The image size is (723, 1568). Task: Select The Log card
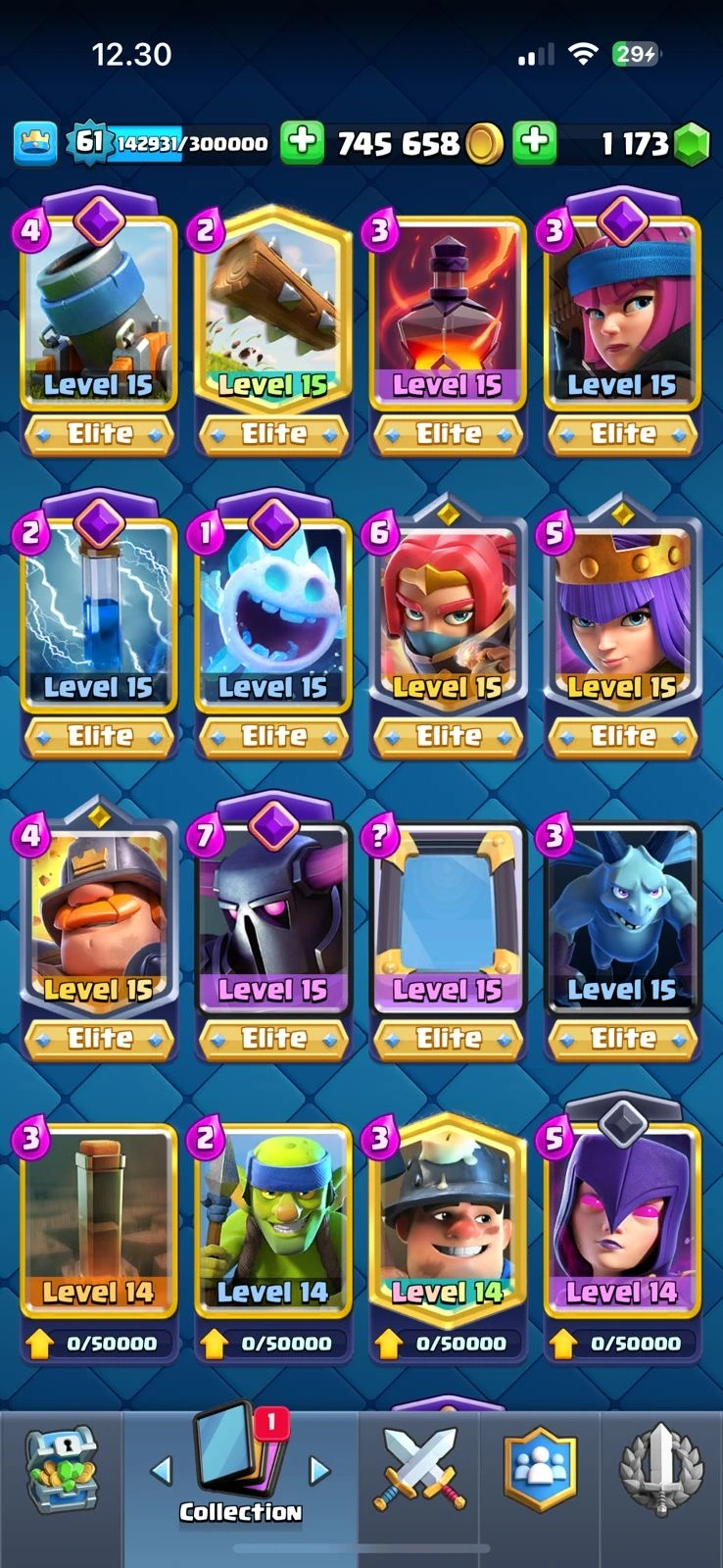[273, 314]
